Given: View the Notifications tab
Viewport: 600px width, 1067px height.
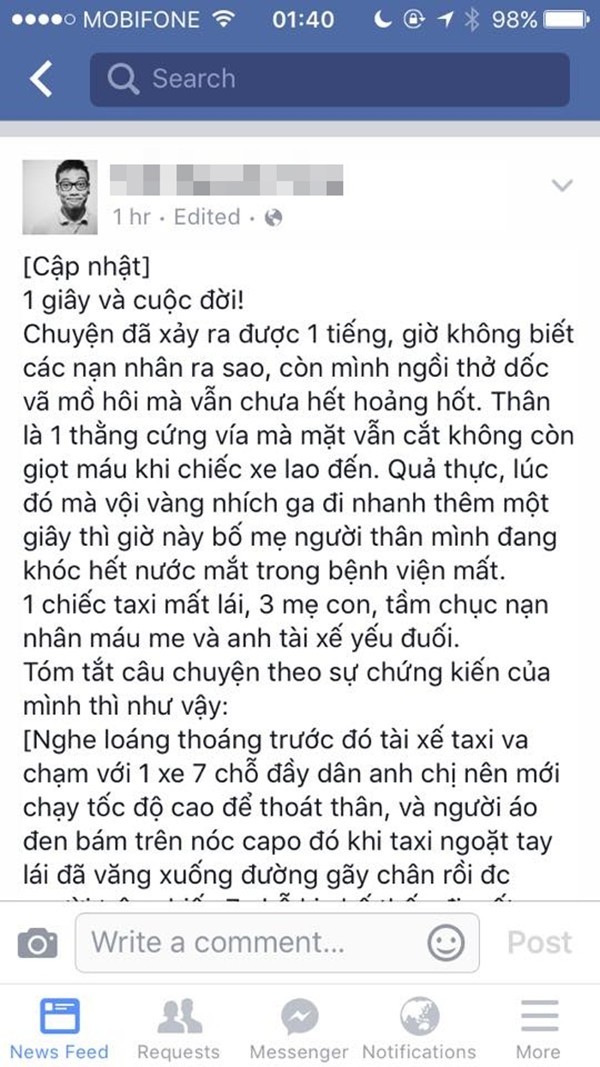Looking at the screenshot, I should tap(419, 1028).
